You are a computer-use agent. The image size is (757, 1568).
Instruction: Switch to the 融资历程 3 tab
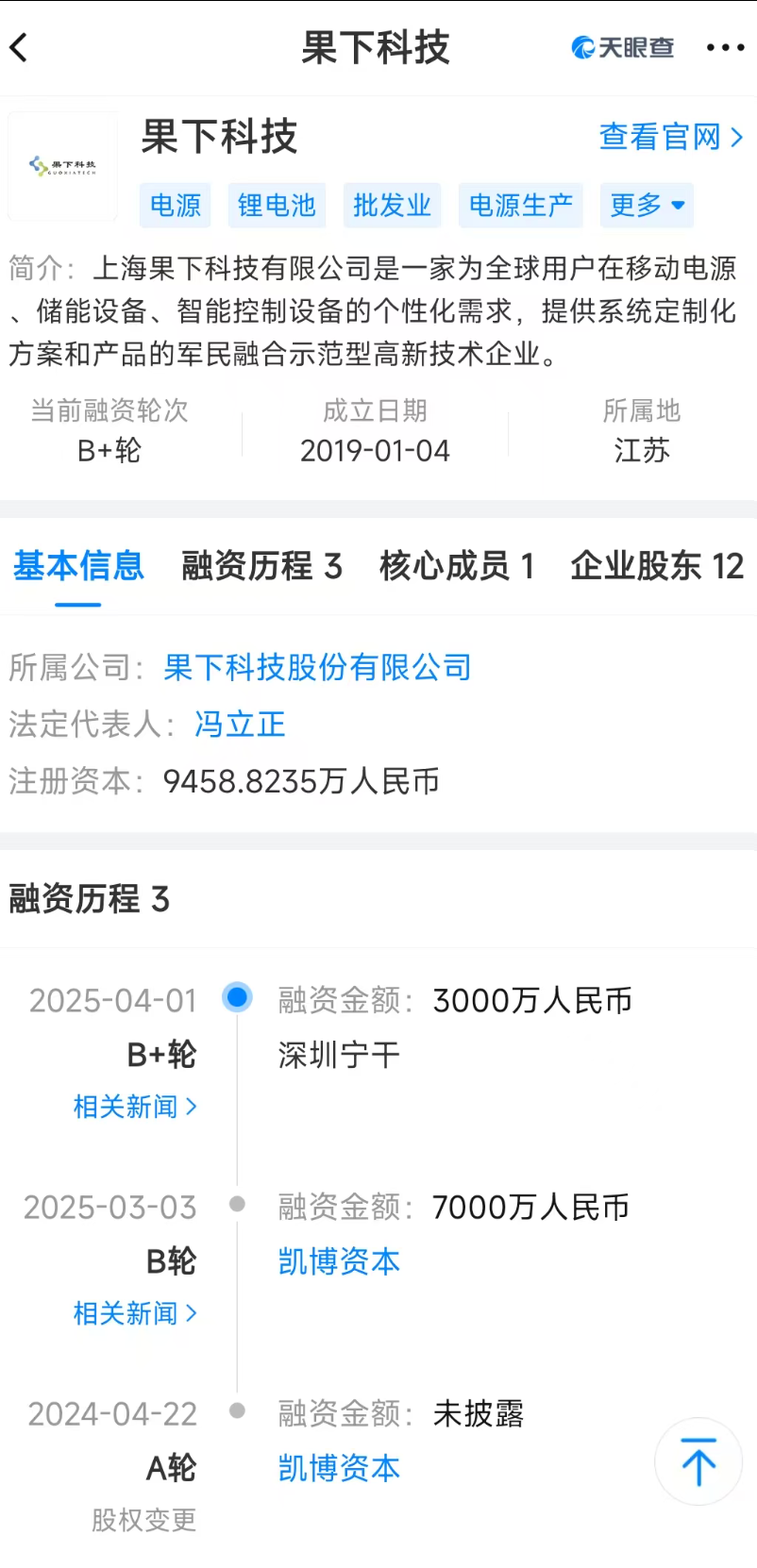[x=261, y=566]
